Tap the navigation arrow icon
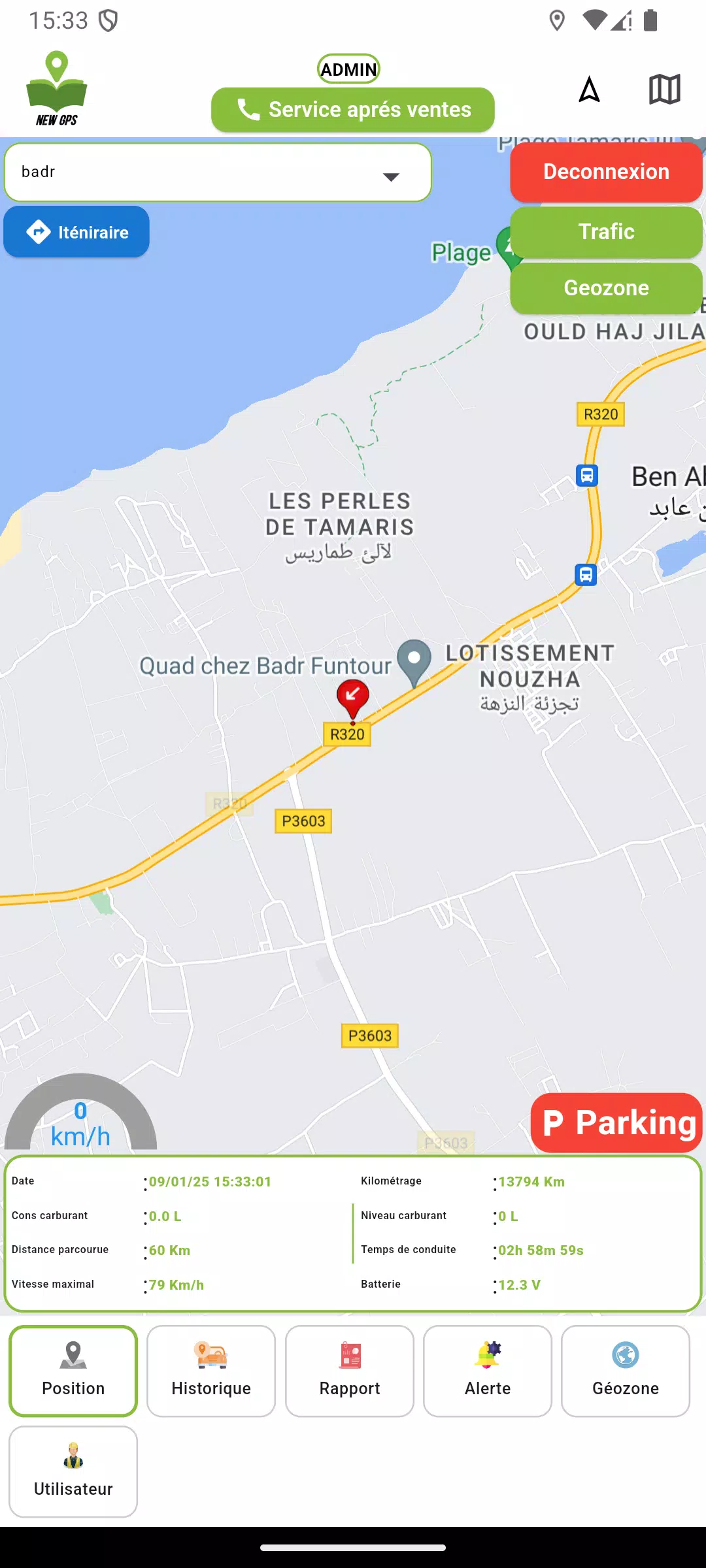Screen dimensions: 706x1568 click(x=589, y=90)
